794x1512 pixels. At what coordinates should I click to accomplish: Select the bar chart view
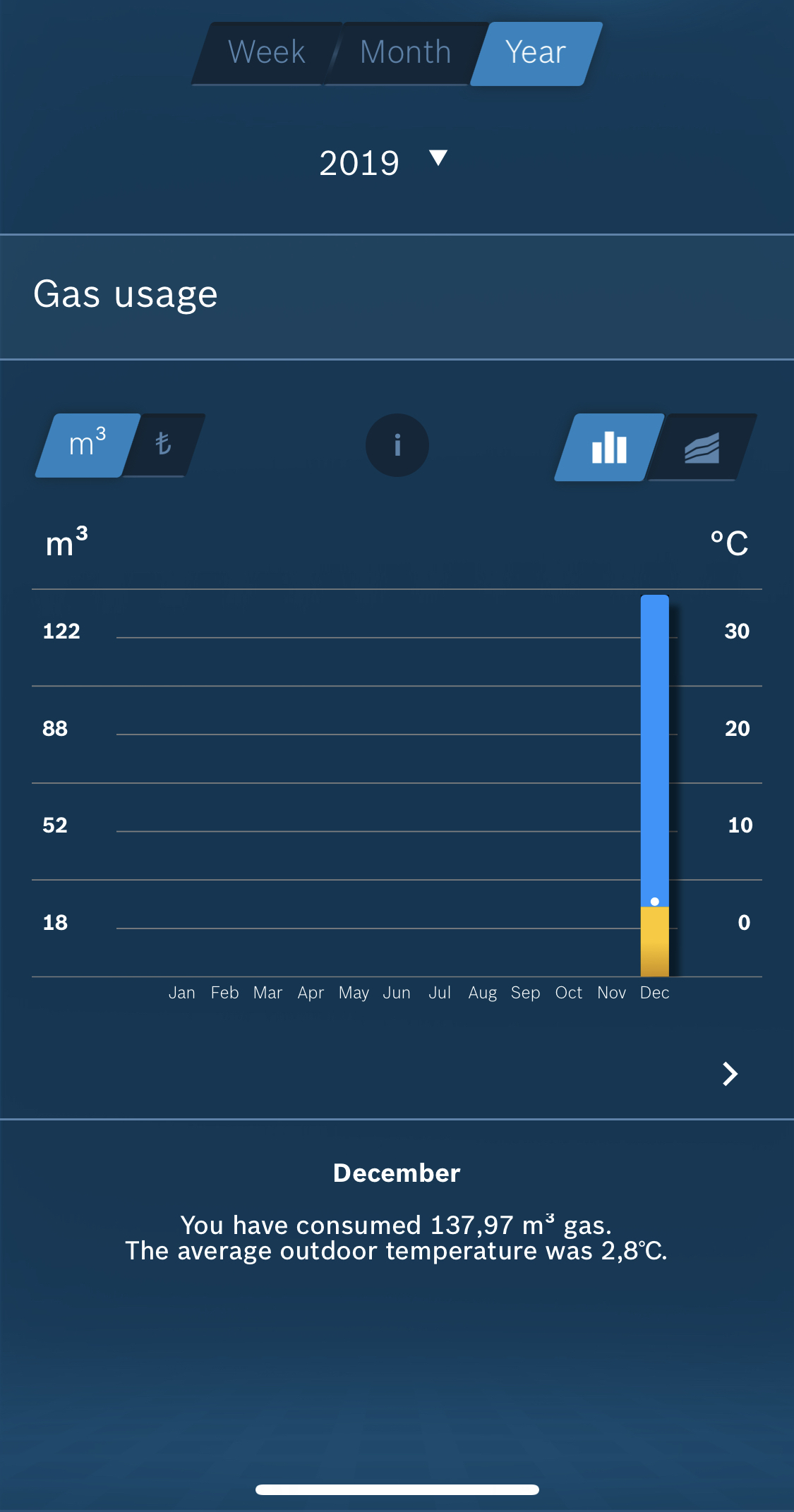click(609, 447)
